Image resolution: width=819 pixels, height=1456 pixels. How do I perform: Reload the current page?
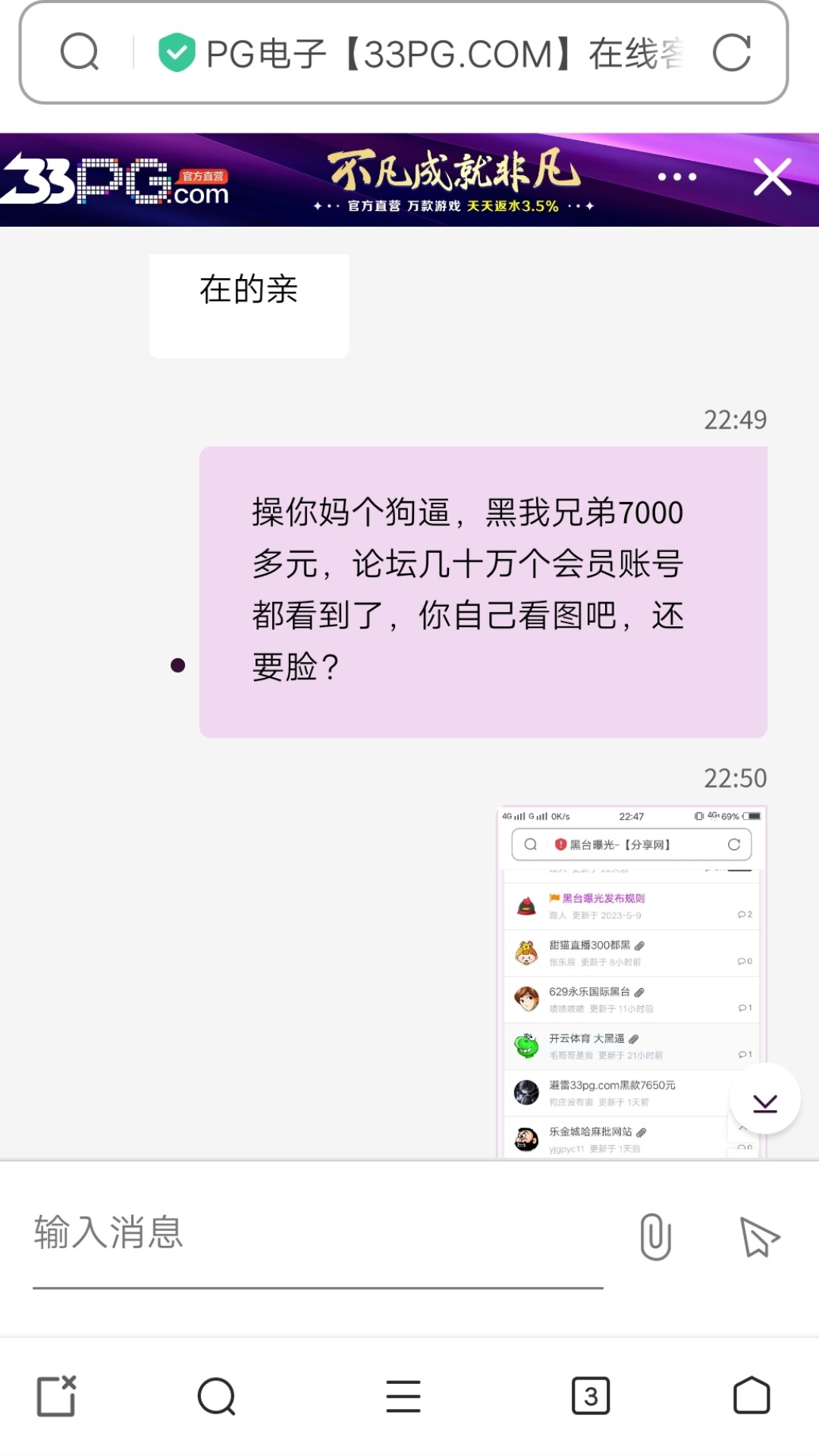click(x=732, y=53)
